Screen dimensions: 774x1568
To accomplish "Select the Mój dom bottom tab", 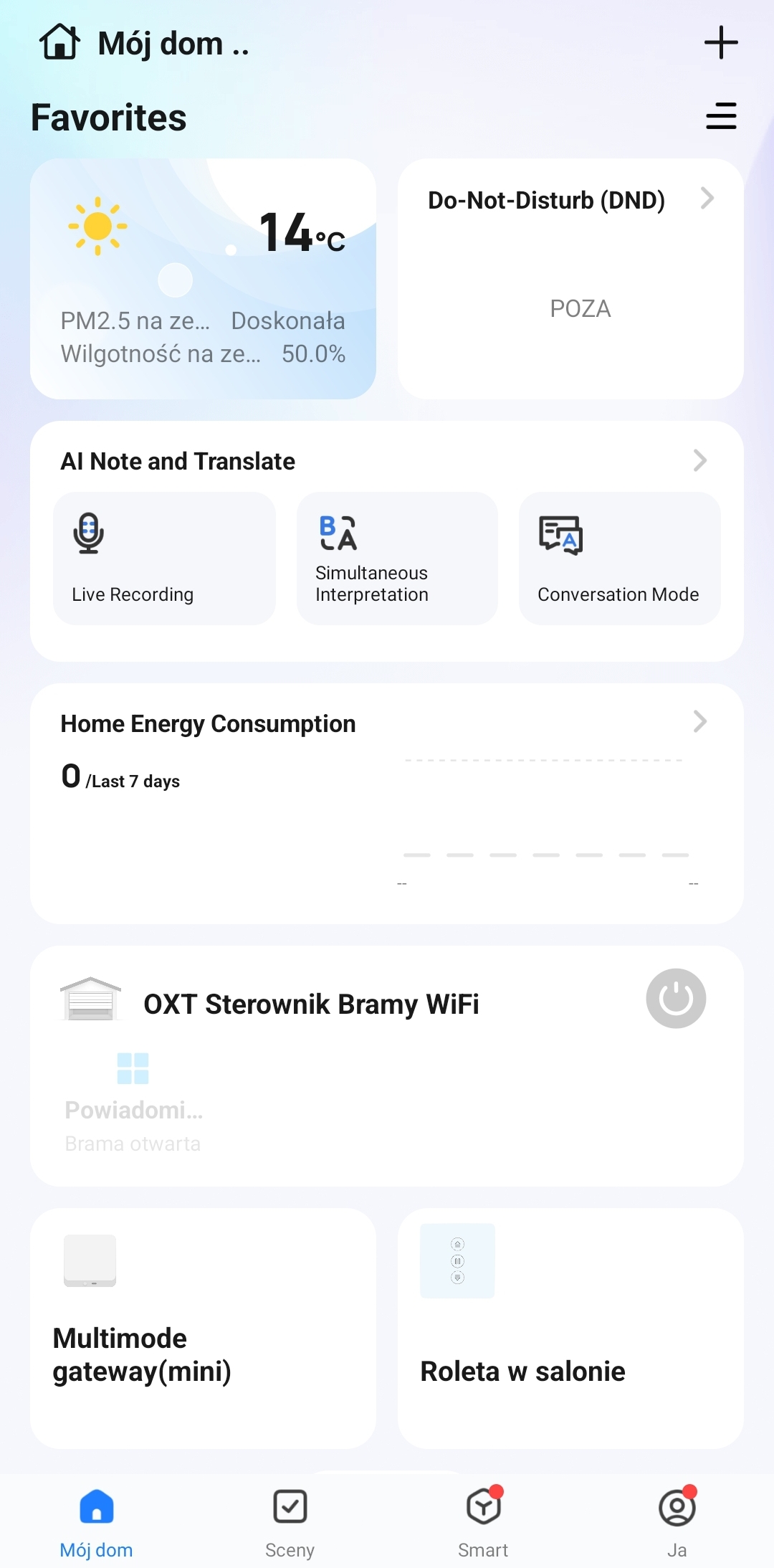I will tap(96, 1520).
